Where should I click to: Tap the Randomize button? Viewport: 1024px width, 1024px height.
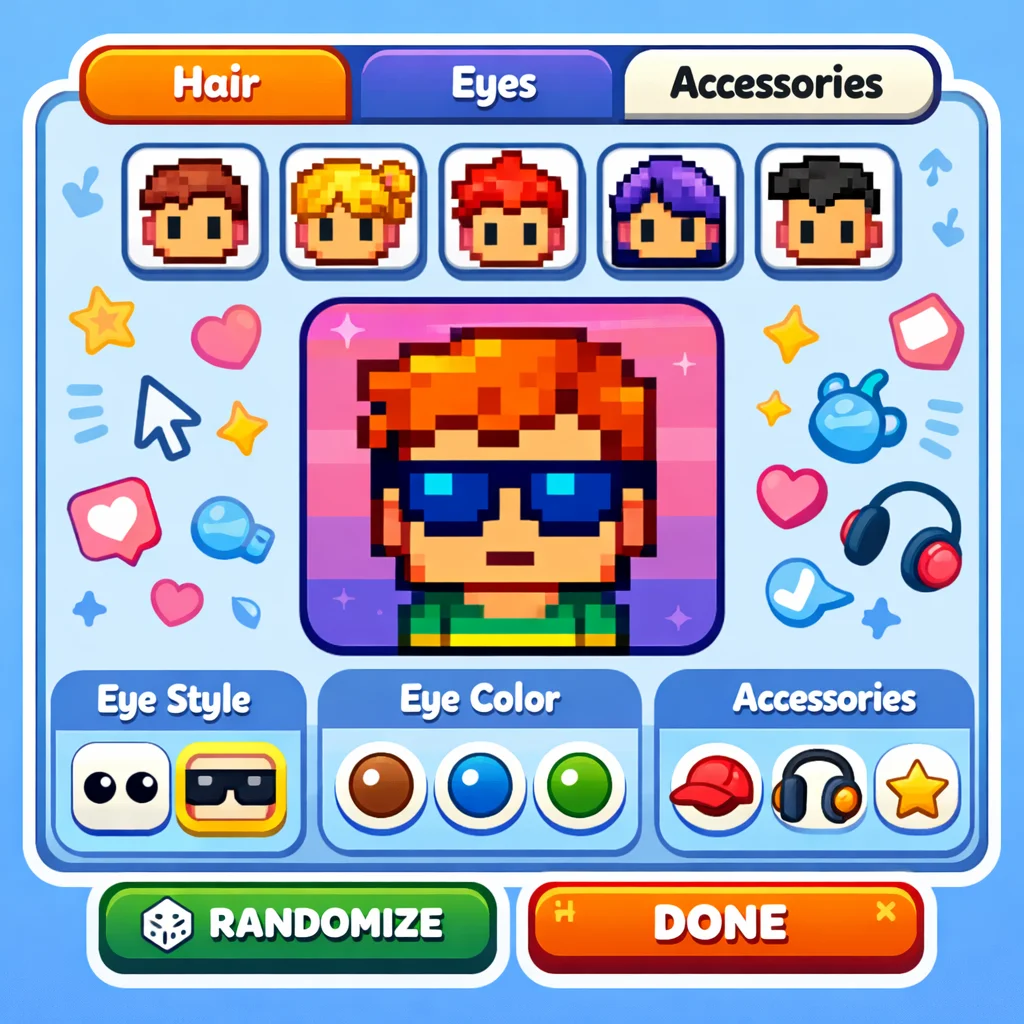(297, 923)
